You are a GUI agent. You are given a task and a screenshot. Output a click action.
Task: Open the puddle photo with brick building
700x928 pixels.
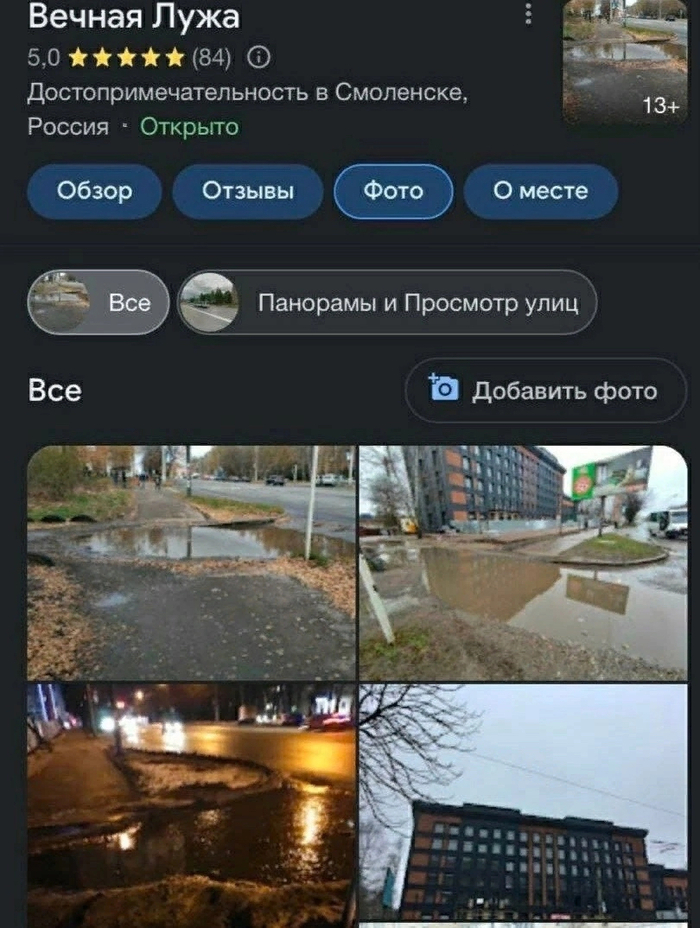click(x=523, y=562)
